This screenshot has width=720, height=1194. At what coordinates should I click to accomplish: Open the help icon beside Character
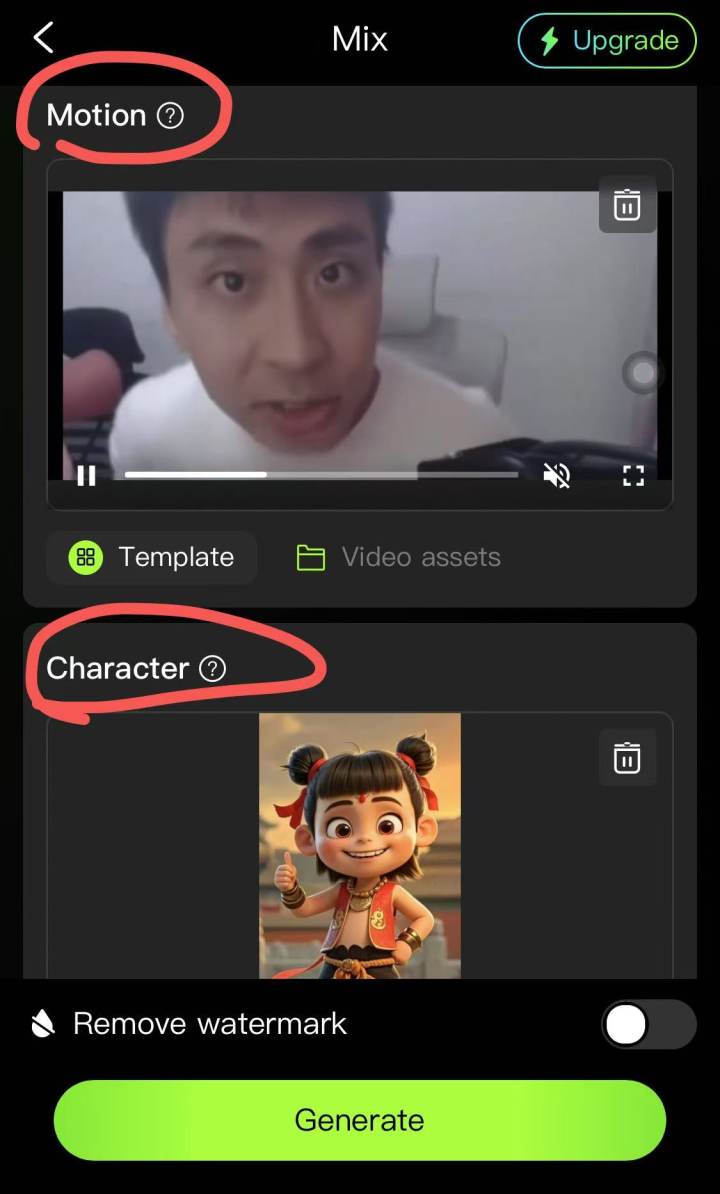pos(213,669)
